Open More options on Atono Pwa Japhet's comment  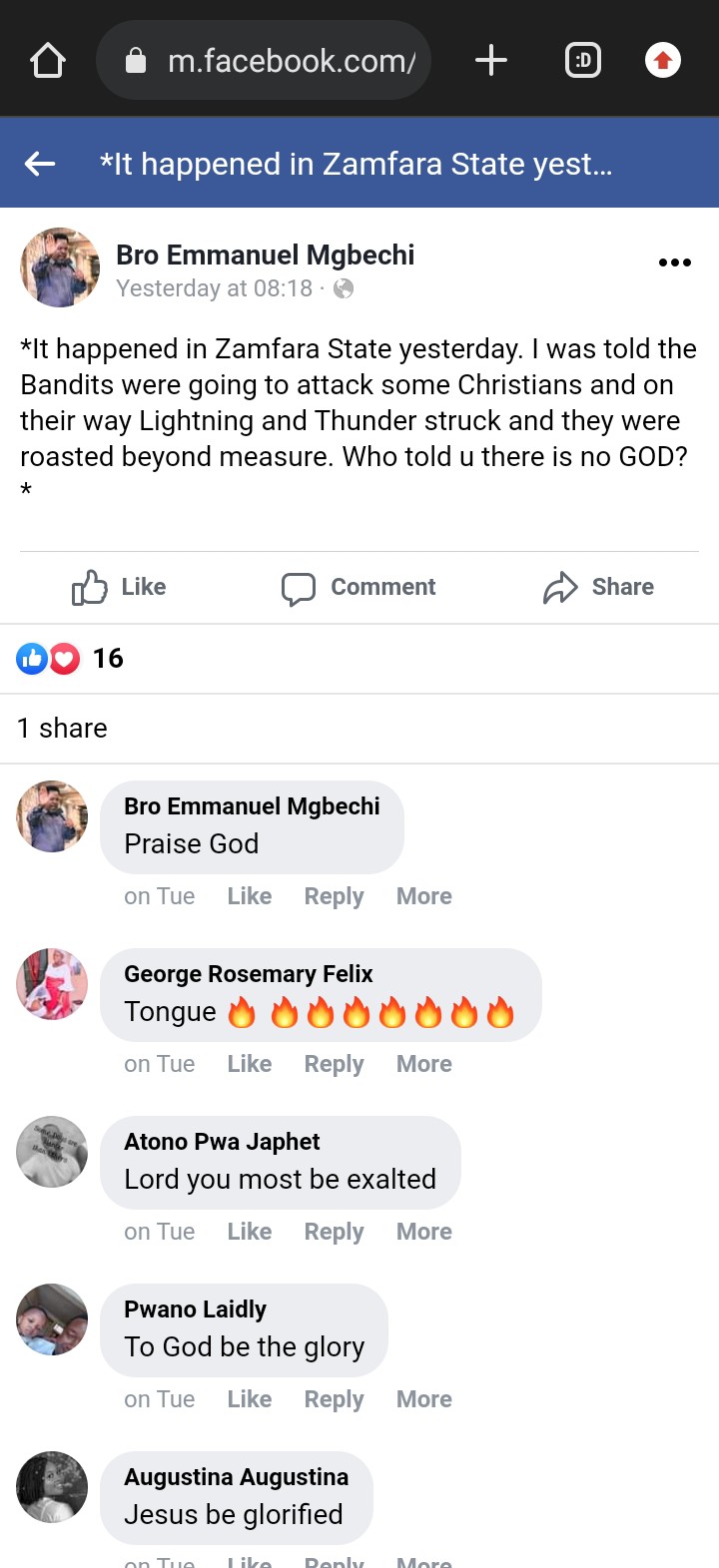tap(423, 1232)
